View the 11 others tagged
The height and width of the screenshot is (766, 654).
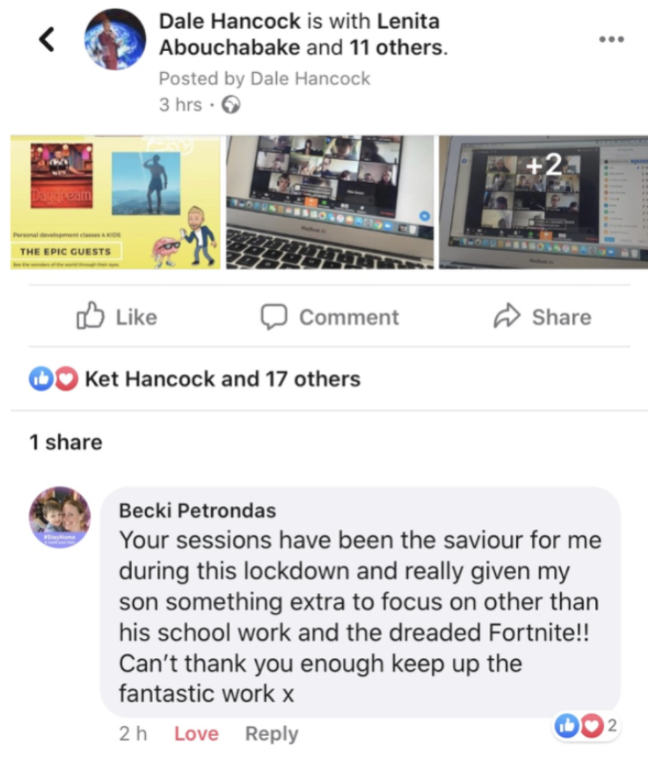[x=395, y=47]
